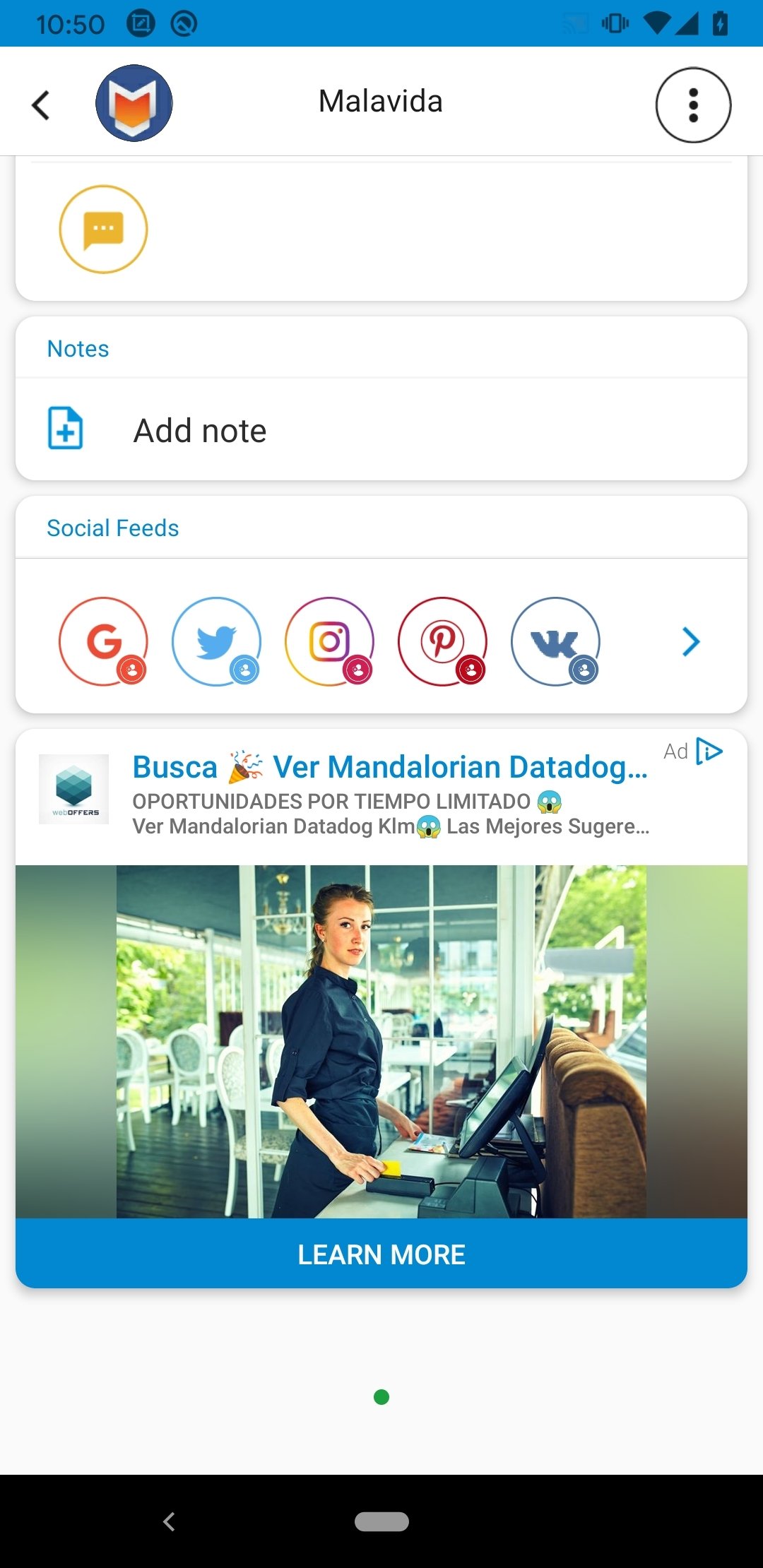Open the VK social feed
763x1568 pixels.
click(555, 641)
